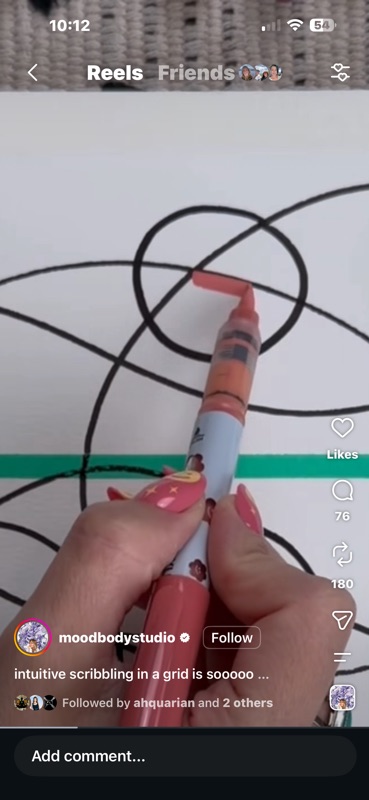Repost this reel
Image resolution: width=369 pixels, height=800 pixels.
tap(342, 555)
